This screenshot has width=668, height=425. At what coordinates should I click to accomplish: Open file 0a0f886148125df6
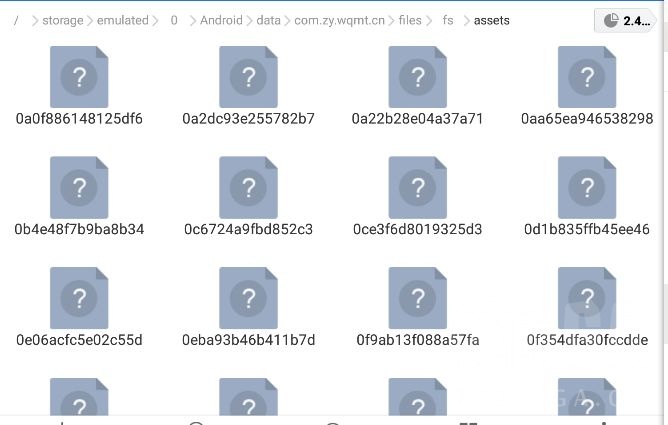(79, 78)
